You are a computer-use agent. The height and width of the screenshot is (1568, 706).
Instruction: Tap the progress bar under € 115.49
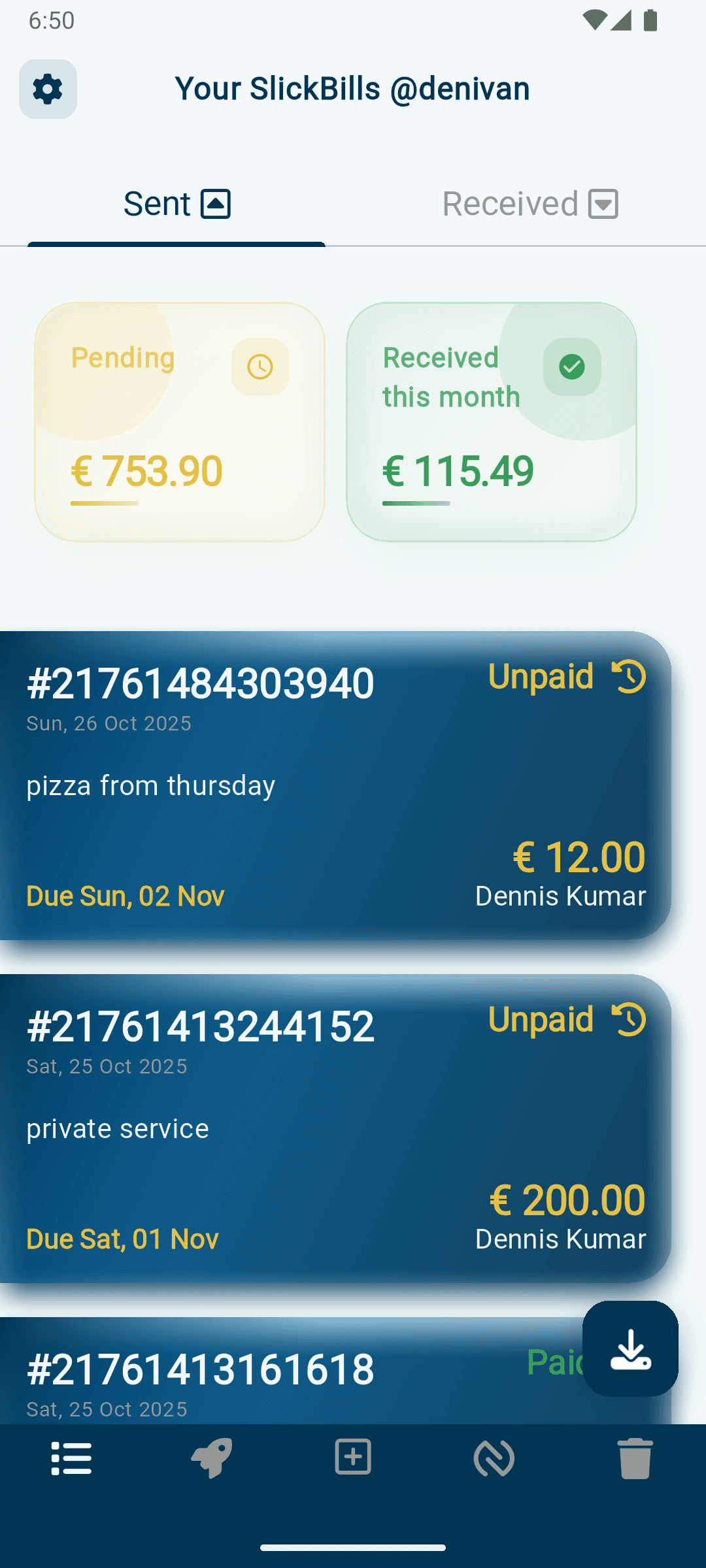416,502
